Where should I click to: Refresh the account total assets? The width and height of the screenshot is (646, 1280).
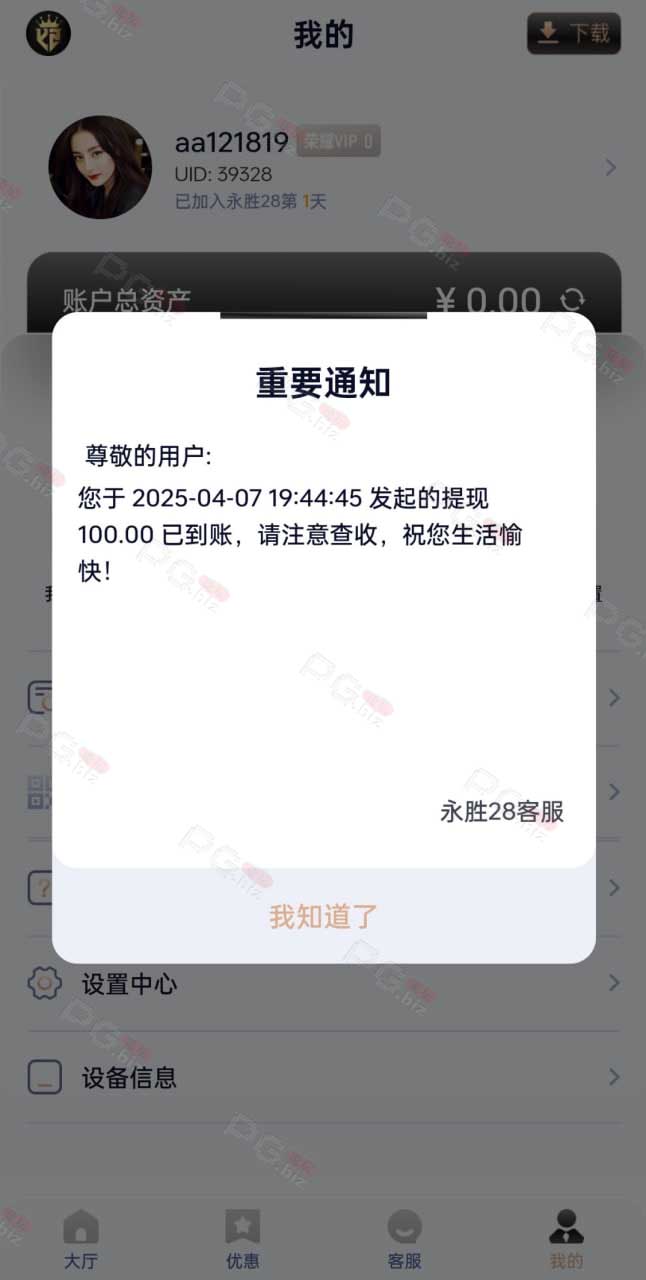click(x=573, y=300)
